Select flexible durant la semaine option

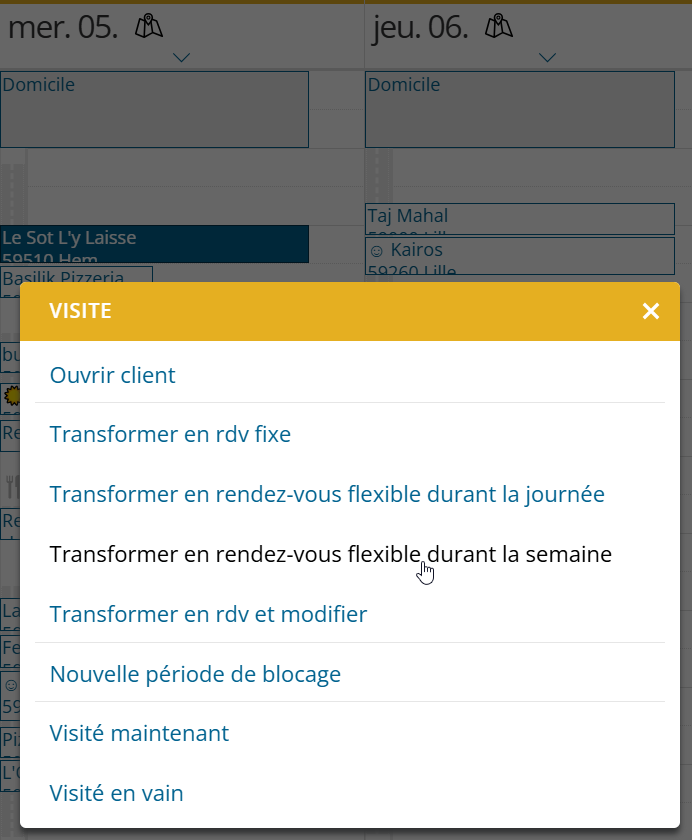point(330,554)
